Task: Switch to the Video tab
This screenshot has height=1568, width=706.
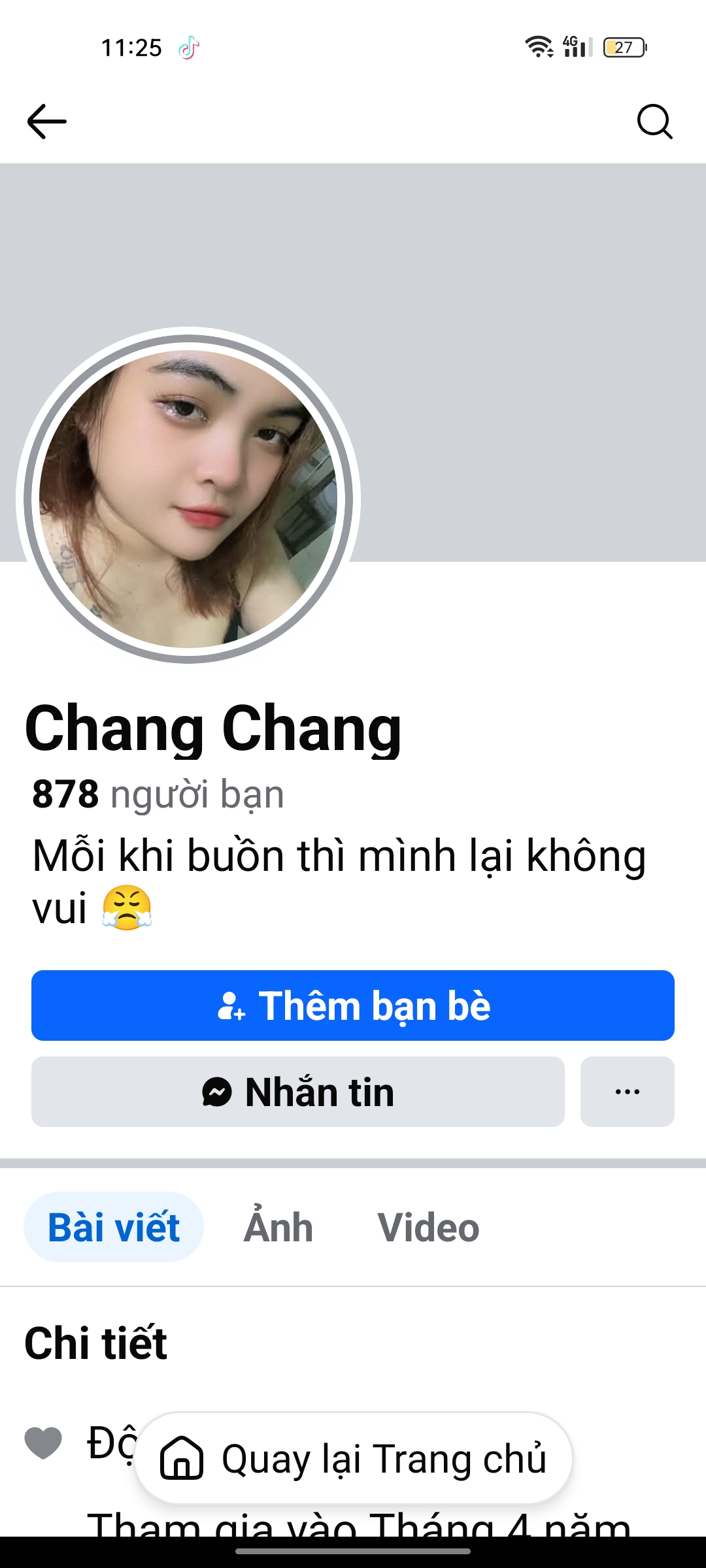Action: click(x=428, y=1227)
